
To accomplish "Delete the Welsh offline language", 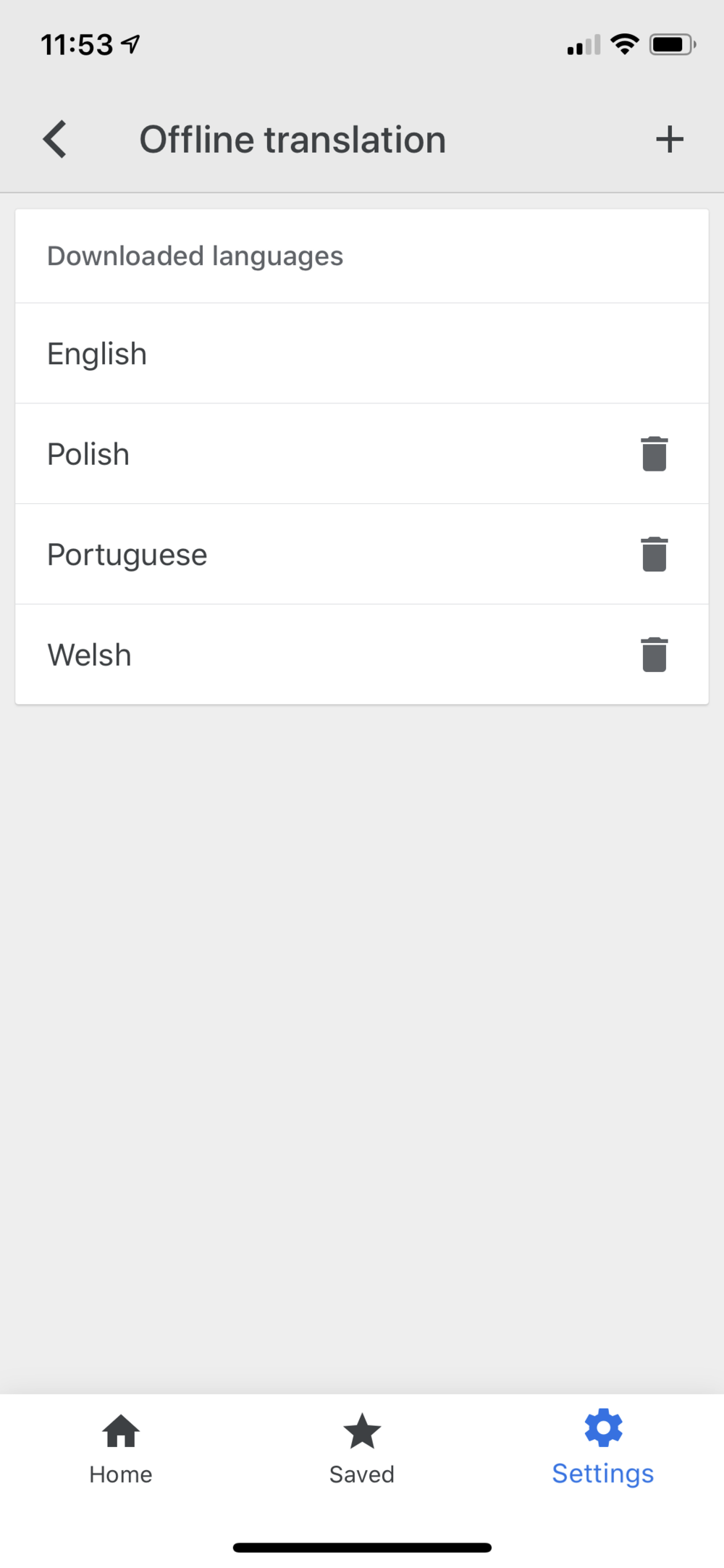I will pos(654,655).
